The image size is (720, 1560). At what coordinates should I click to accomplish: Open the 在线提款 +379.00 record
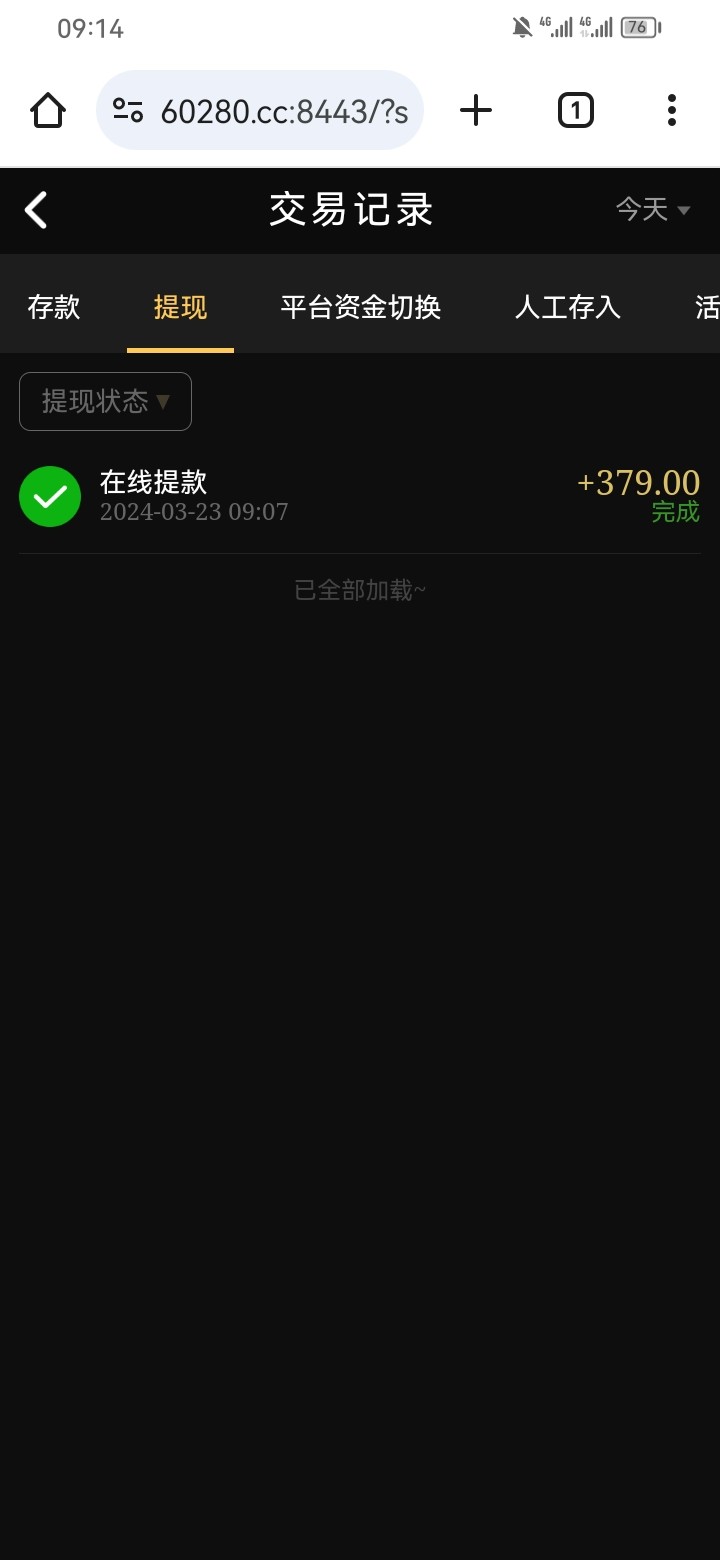tap(360, 497)
